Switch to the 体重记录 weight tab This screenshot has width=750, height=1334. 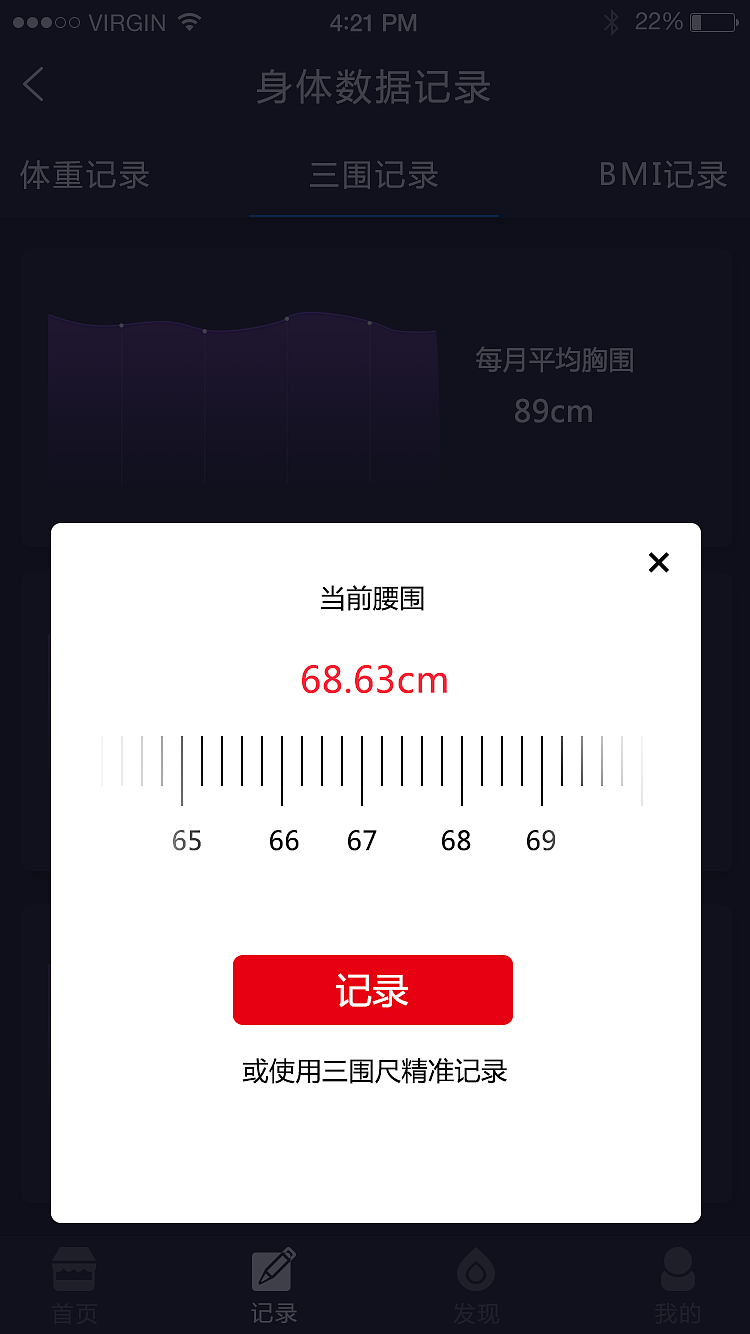click(84, 175)
